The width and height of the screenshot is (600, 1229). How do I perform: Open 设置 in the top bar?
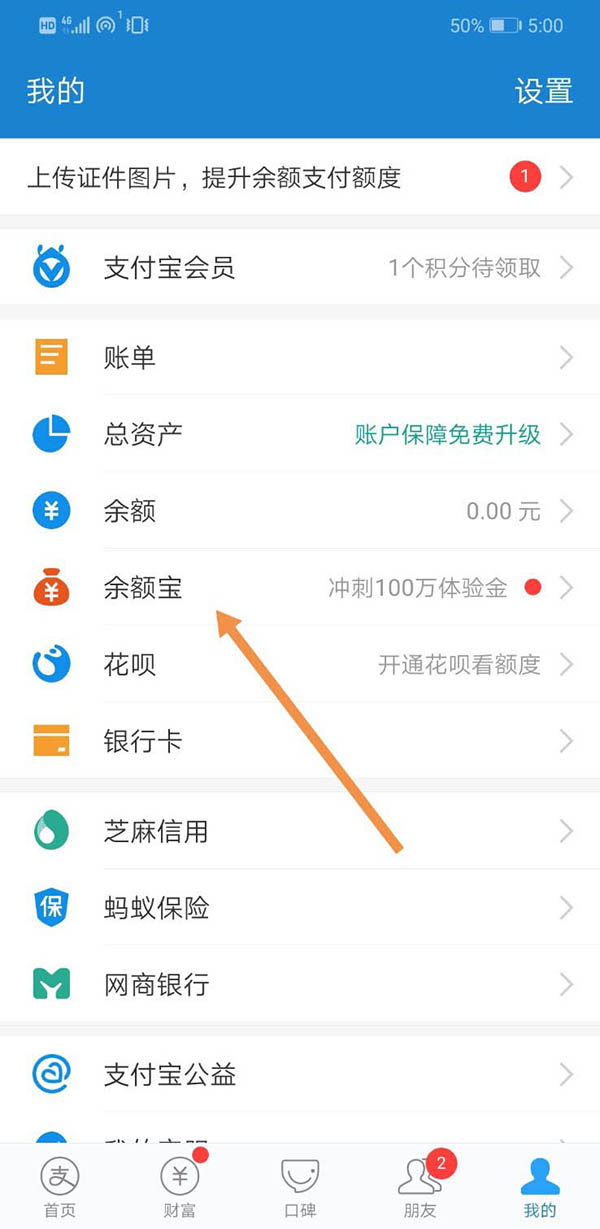pos(543,91)
